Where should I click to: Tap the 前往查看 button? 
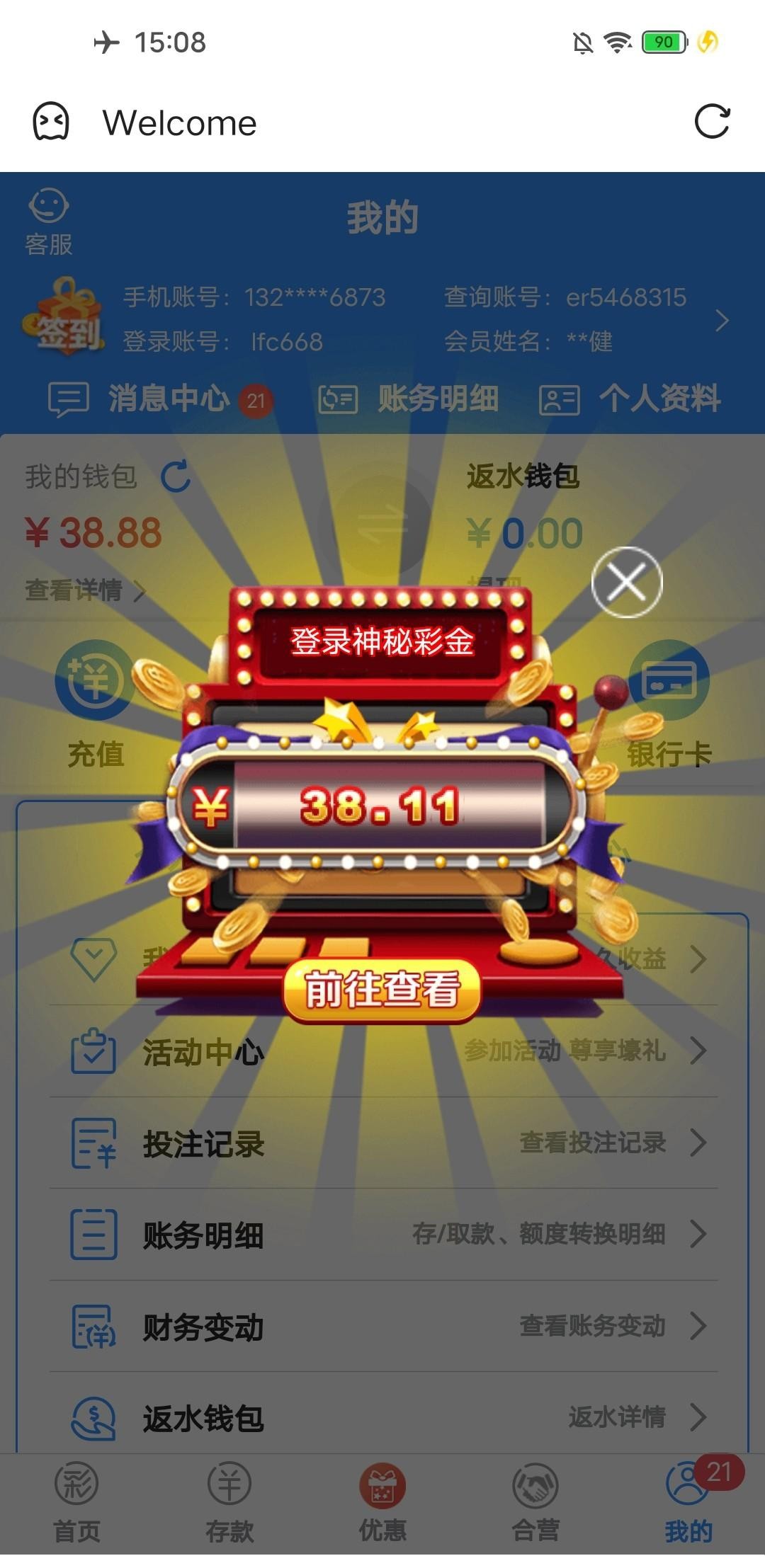(382, 990)
